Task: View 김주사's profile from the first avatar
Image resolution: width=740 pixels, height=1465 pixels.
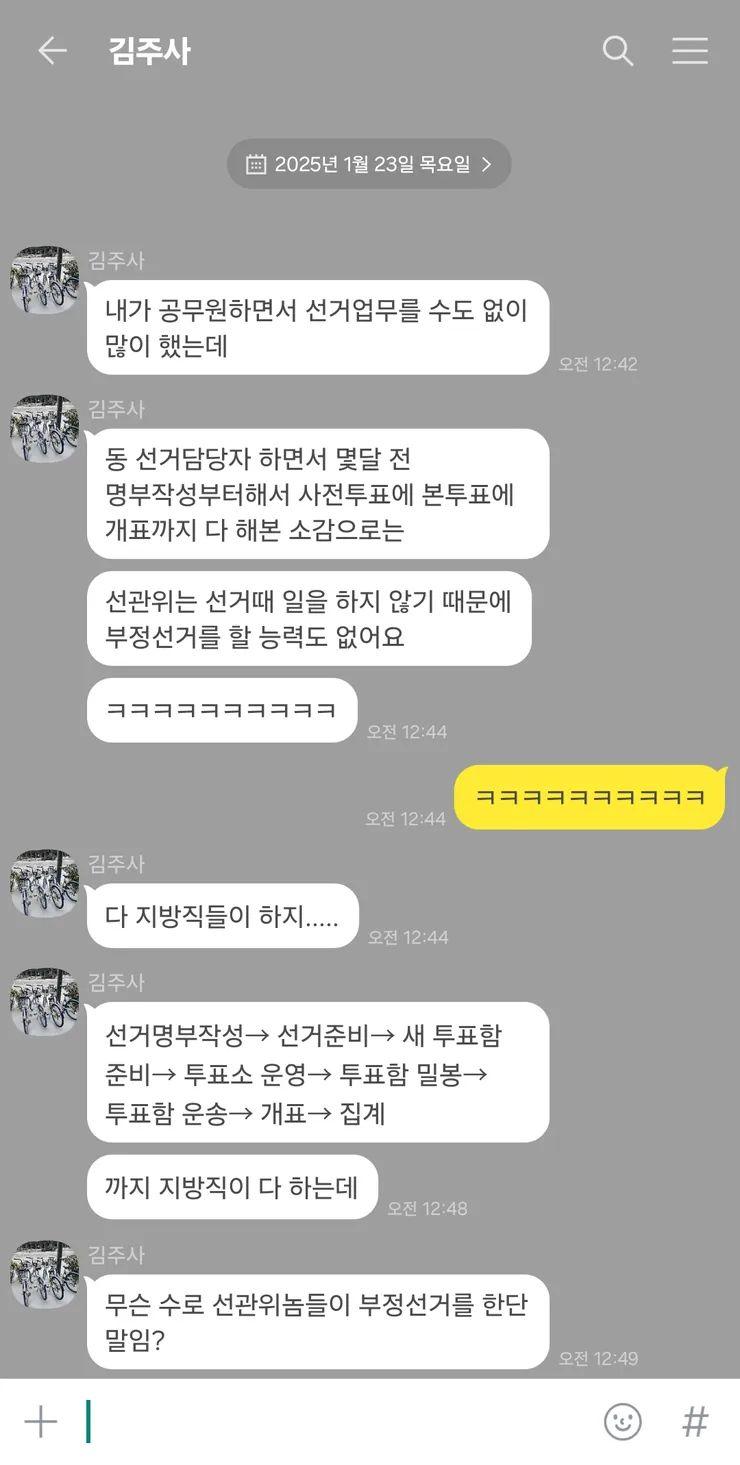Action: pyautogui.click(x=45, y=281)
